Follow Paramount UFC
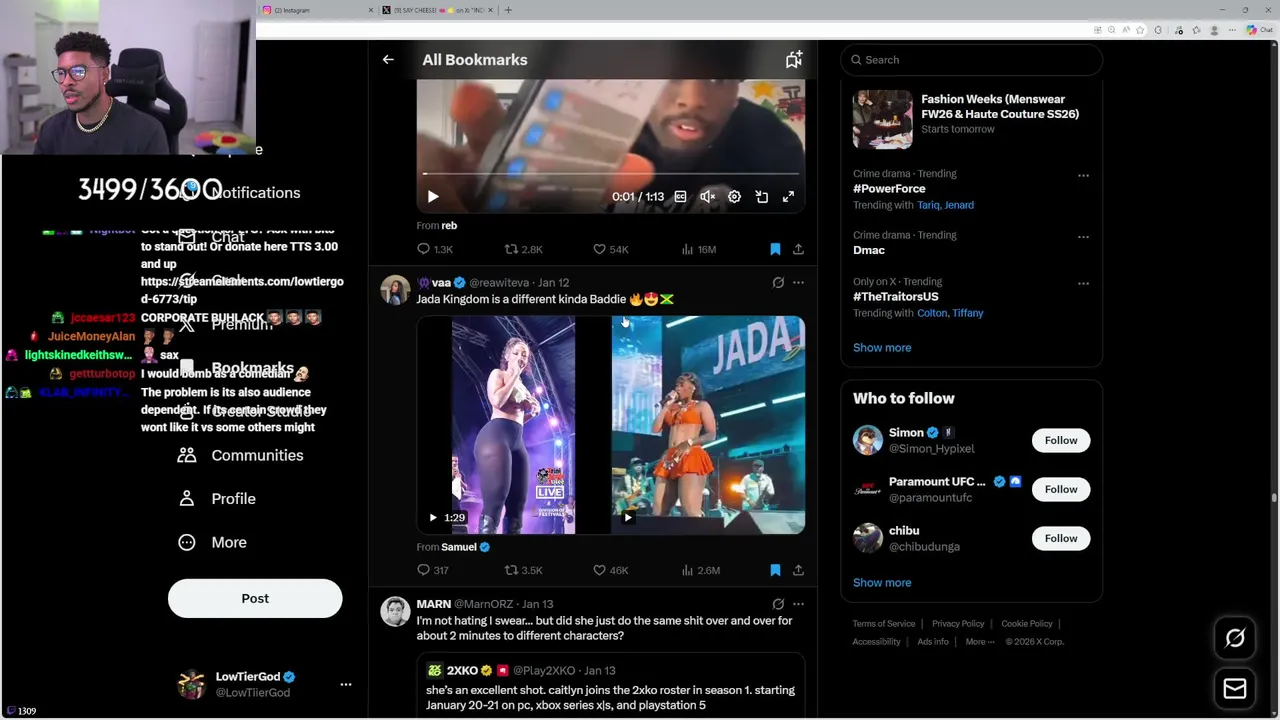Viewport: 1280px width, 720px height. coord(1060,489)
